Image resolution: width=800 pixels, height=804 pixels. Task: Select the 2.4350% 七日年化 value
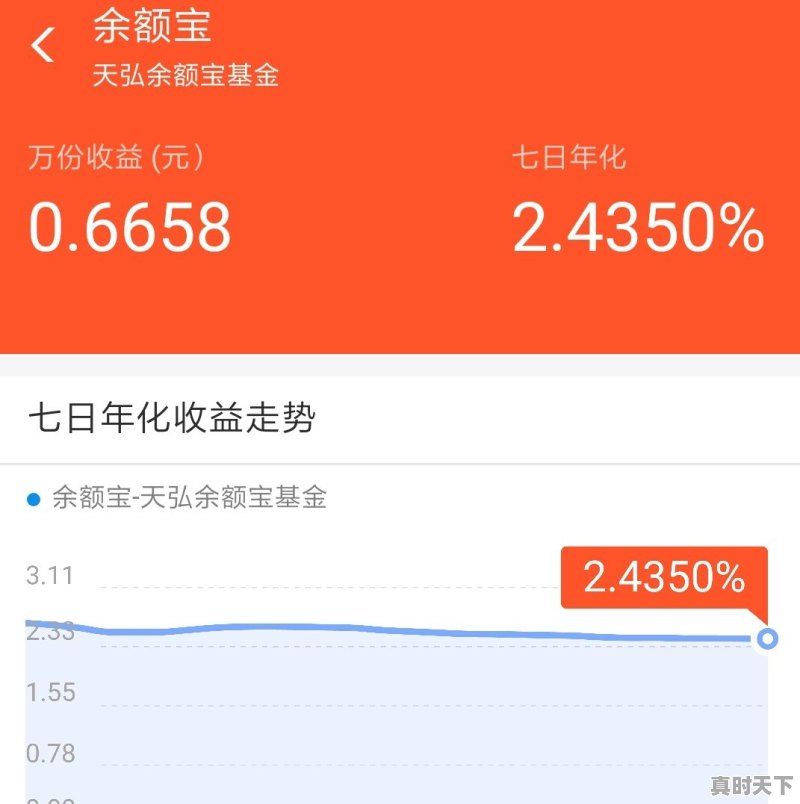(x=635, y=228)
